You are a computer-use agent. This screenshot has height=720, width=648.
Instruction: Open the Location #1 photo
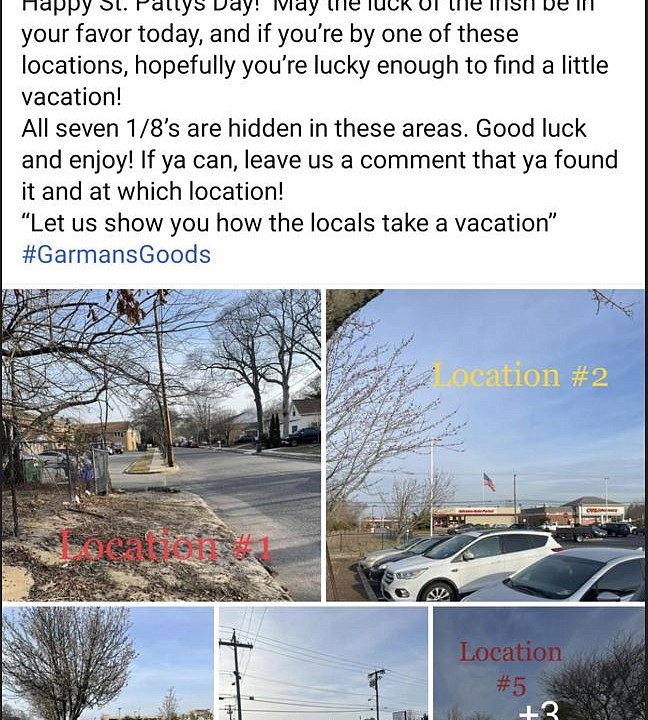161,445
